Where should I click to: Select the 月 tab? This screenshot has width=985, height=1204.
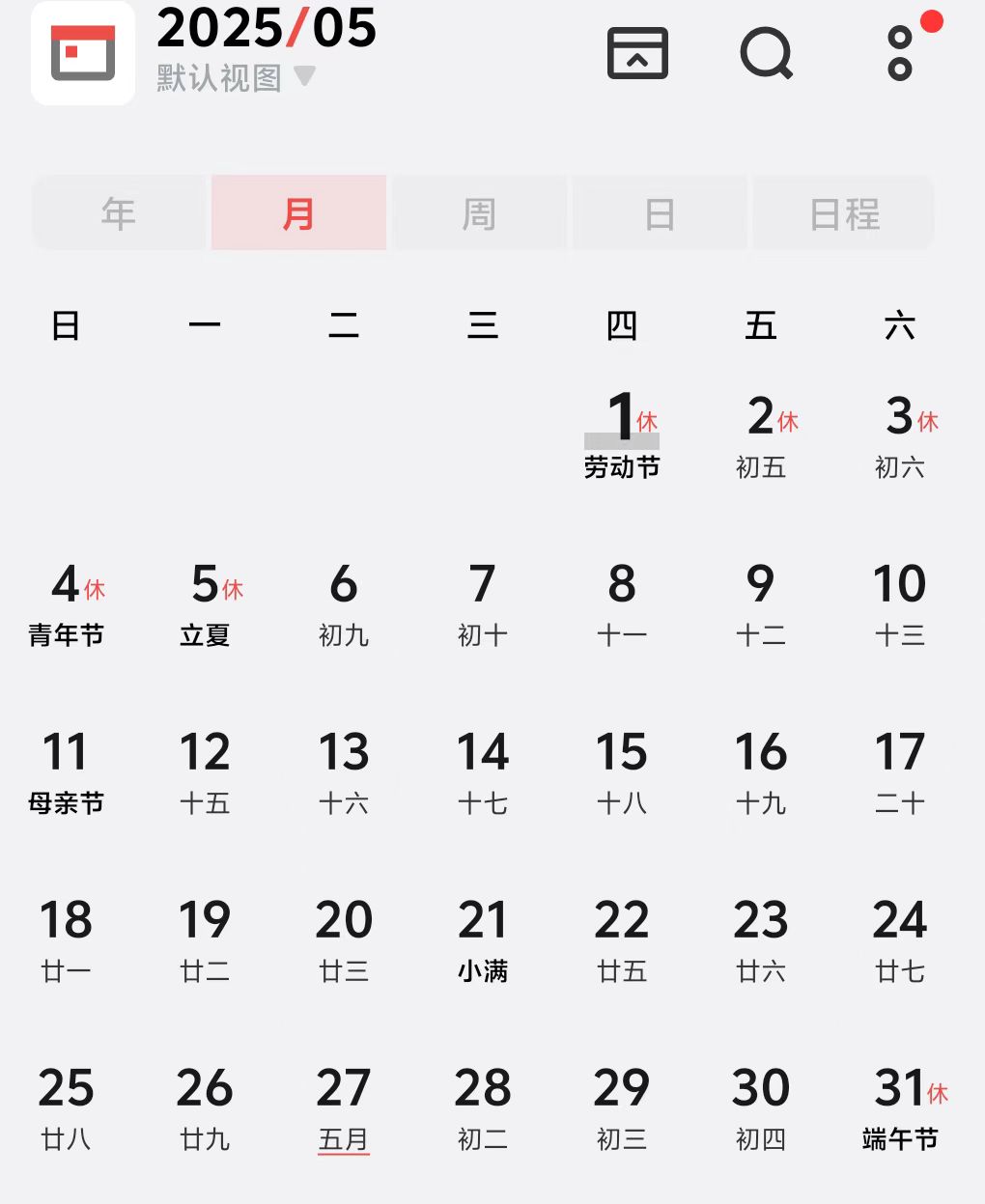[x=298, y=213]
